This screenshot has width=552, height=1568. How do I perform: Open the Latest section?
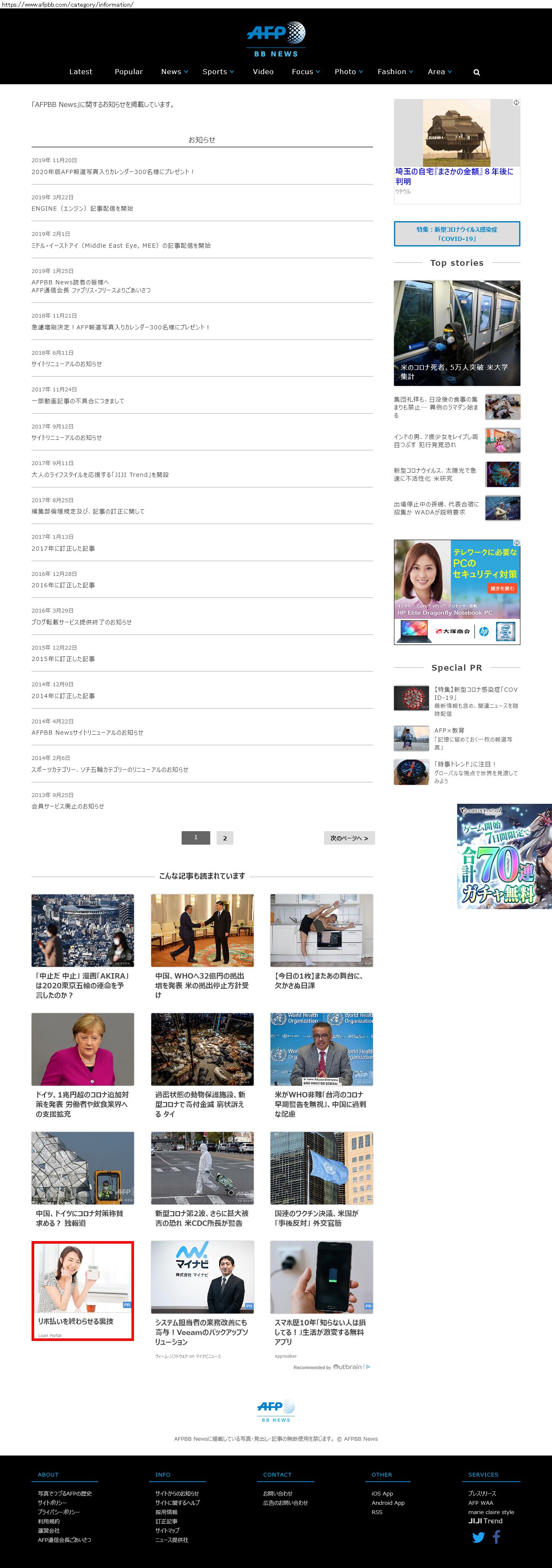click(x=80, y=72)
